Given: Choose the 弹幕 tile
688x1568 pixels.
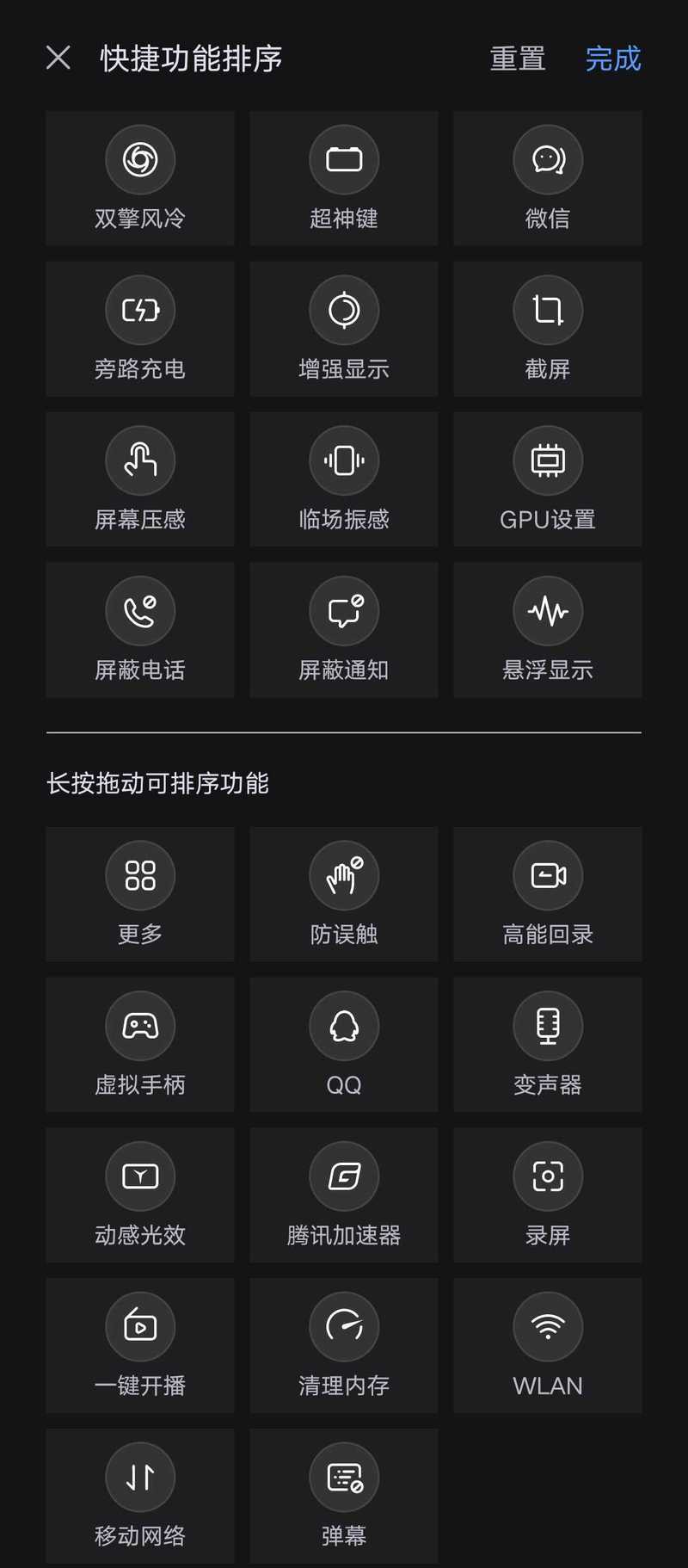Looking at the screenshot, I should (x=344, y=1497).
